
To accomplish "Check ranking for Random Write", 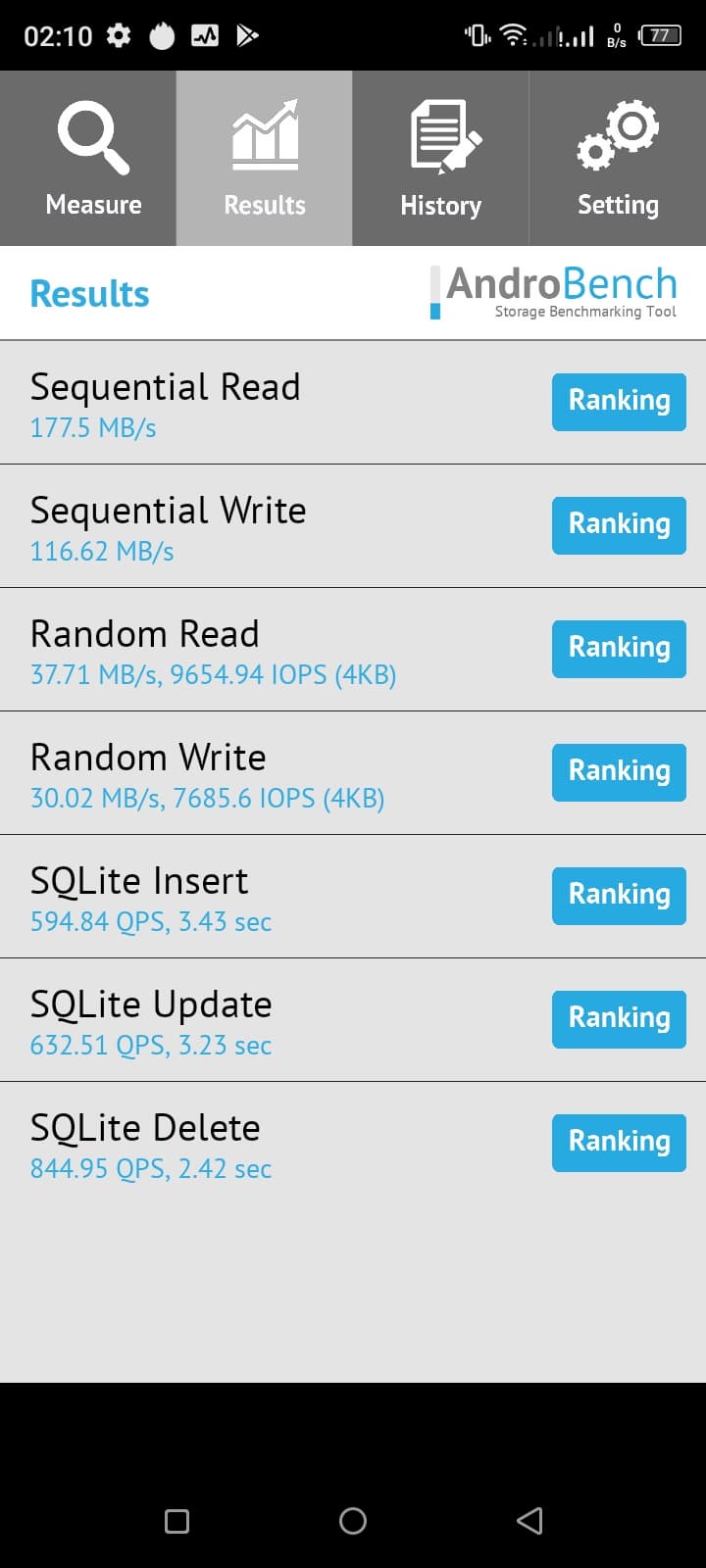I will click(x=619, y=772).
